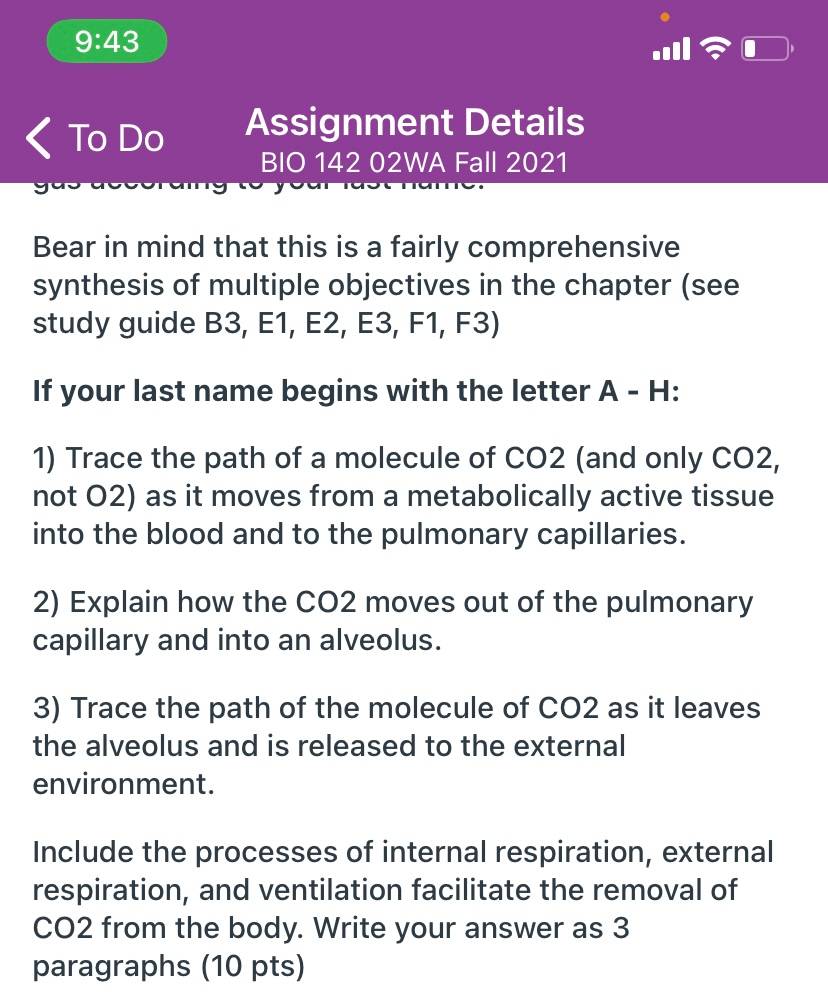
Task: Go back to To Do list
Action: tap(95, 137)
